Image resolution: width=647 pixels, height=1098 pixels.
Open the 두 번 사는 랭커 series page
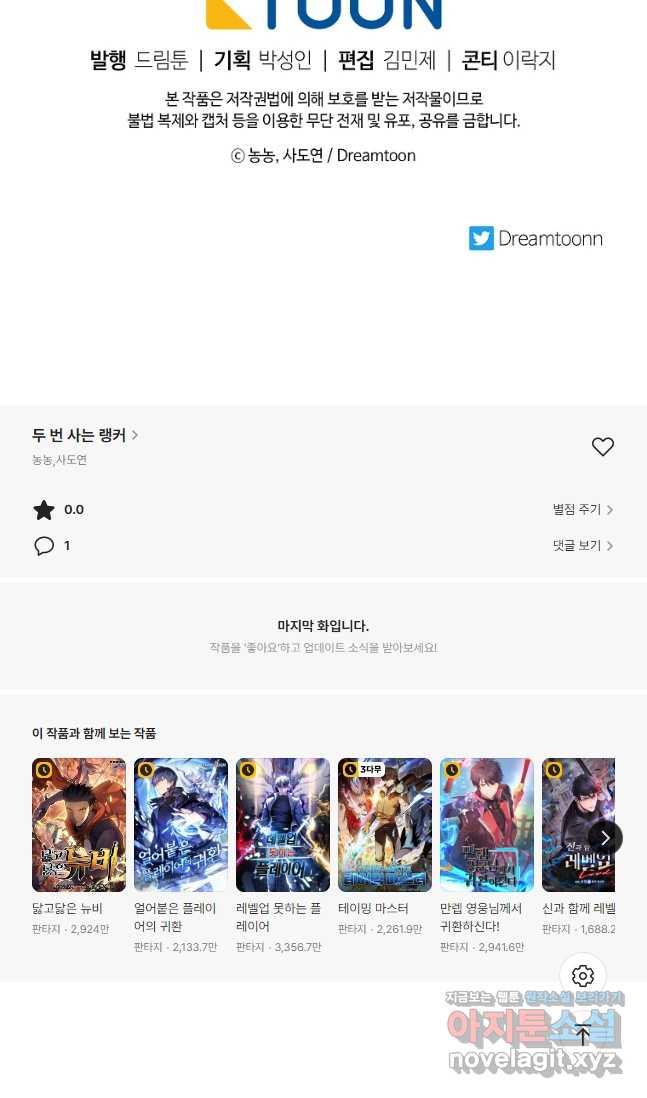point(85,435)
